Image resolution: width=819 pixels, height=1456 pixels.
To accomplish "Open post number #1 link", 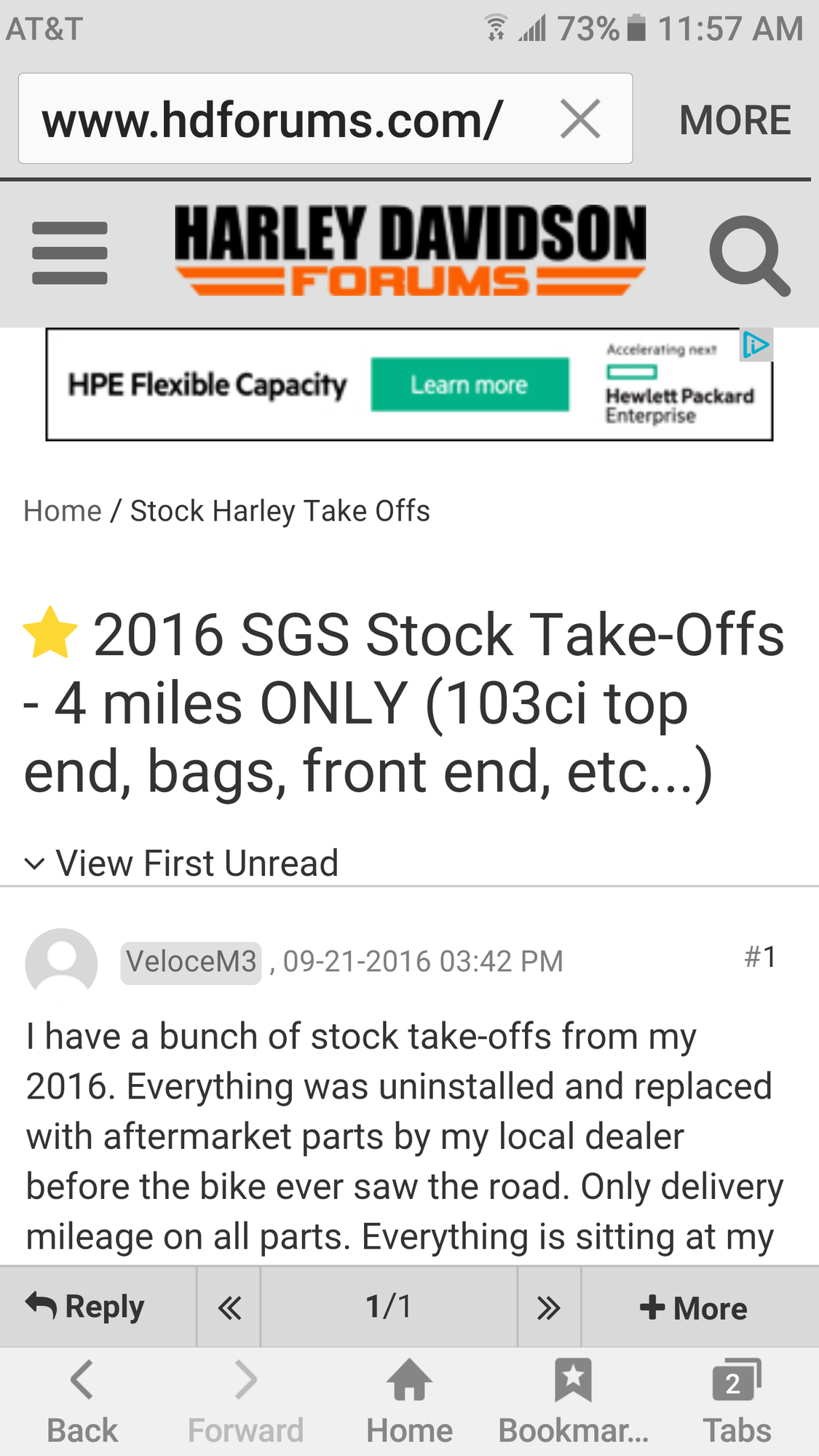I will click(x=760, y=957).
